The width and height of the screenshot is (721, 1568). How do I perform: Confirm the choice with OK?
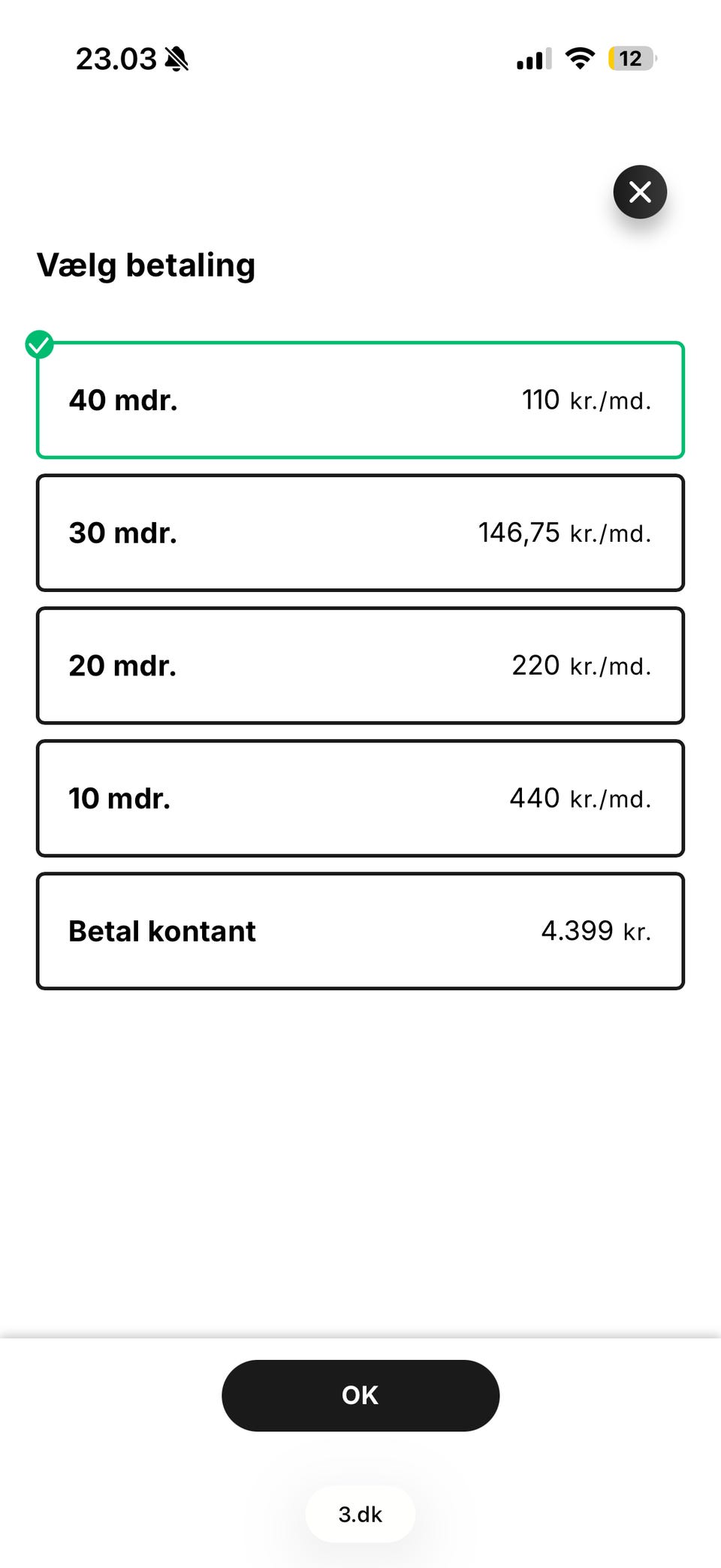(x=360, y=1395)
